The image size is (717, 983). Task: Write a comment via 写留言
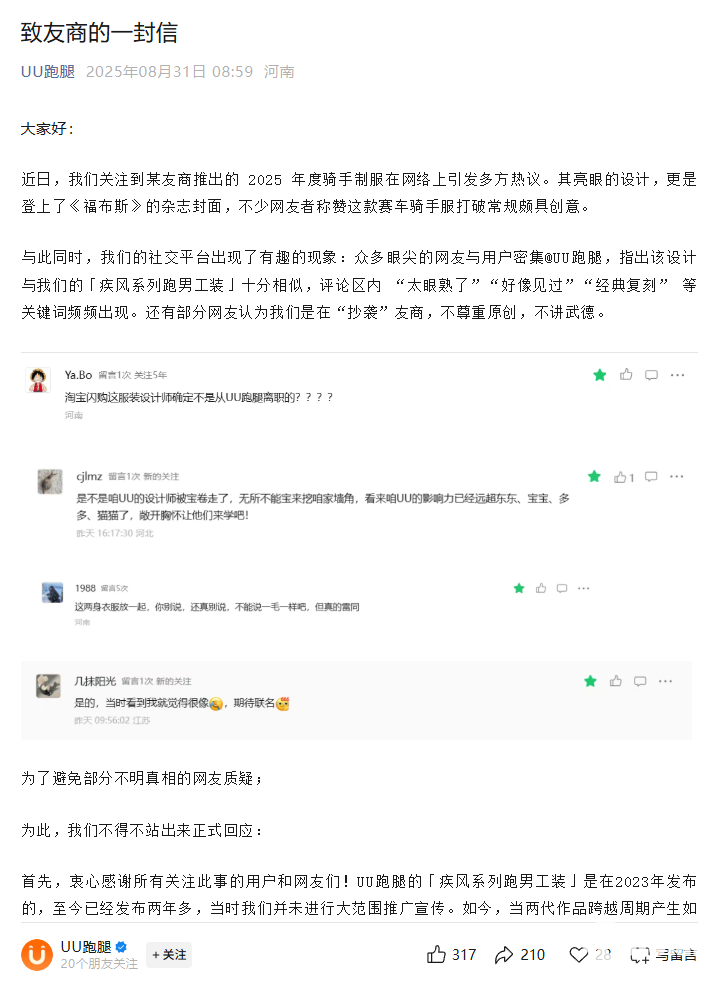tap(663, 955)
